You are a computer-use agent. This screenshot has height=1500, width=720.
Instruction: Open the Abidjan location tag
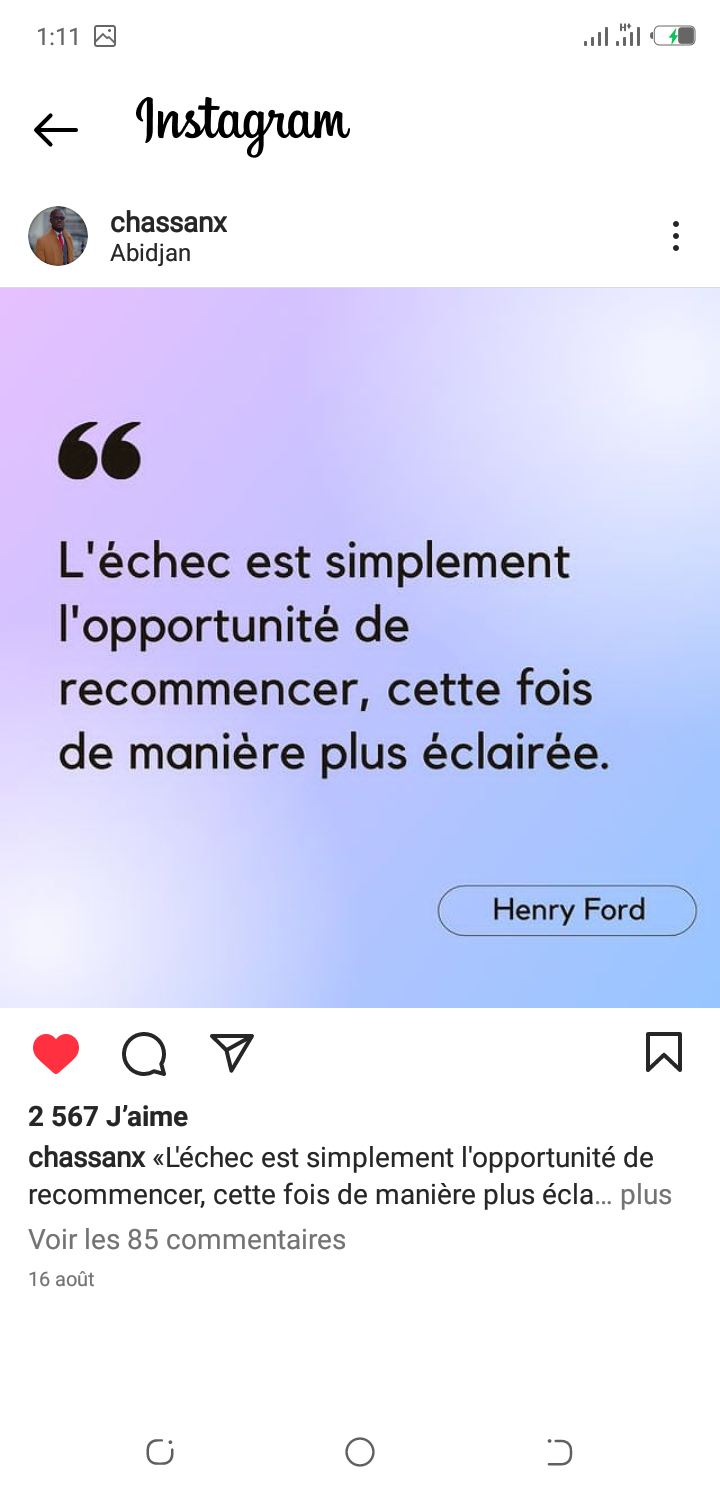click(150, 253)
